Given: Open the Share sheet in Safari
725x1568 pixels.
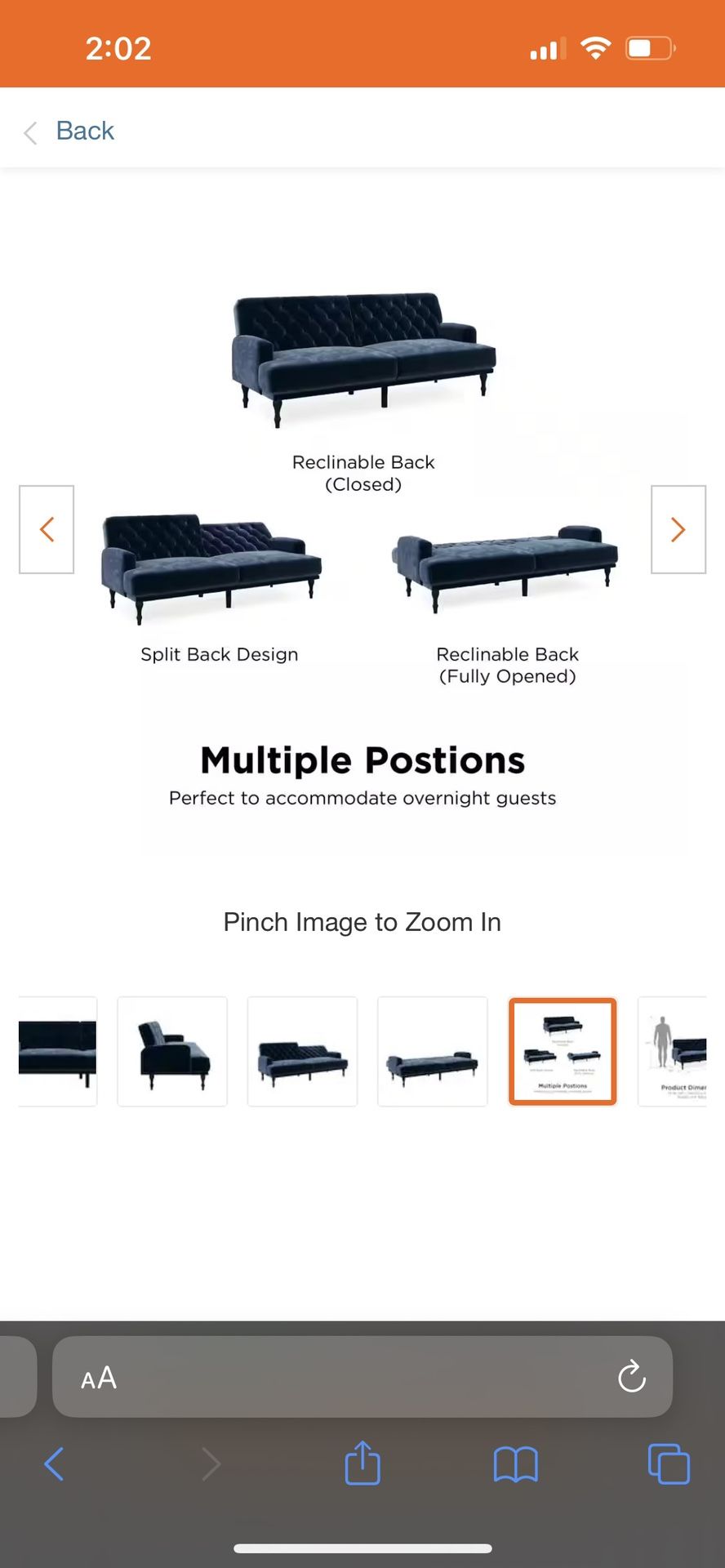Looking at the screenshot, I should pos(362,1464).
